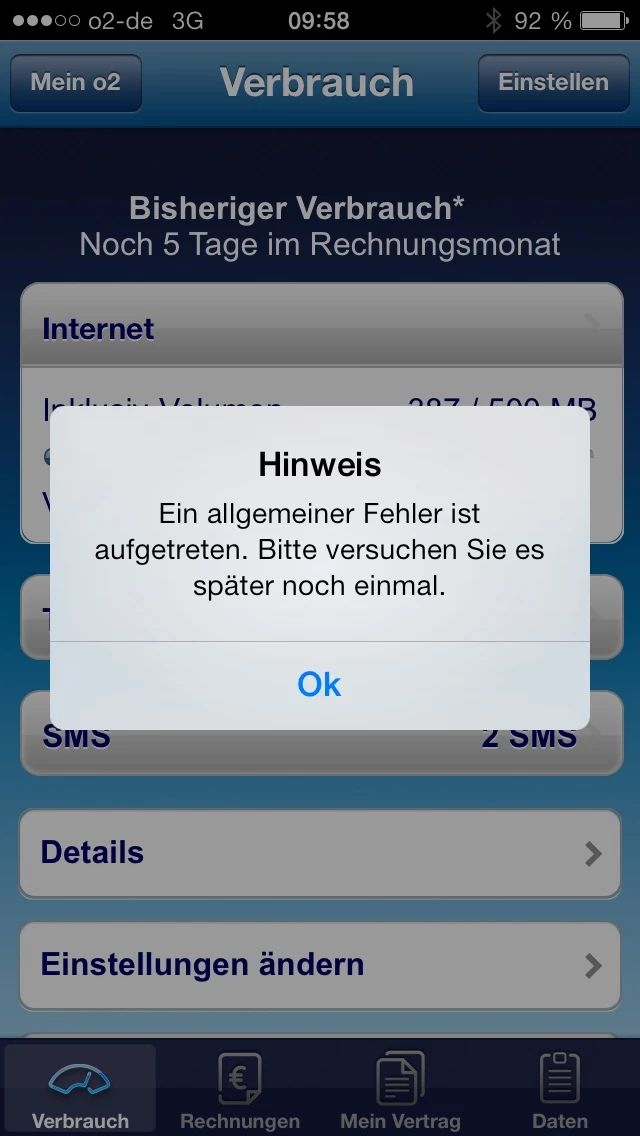This screenshot has height=1136, width=640.
Task: Open the Details row
Action: click(x=320, y=853)
